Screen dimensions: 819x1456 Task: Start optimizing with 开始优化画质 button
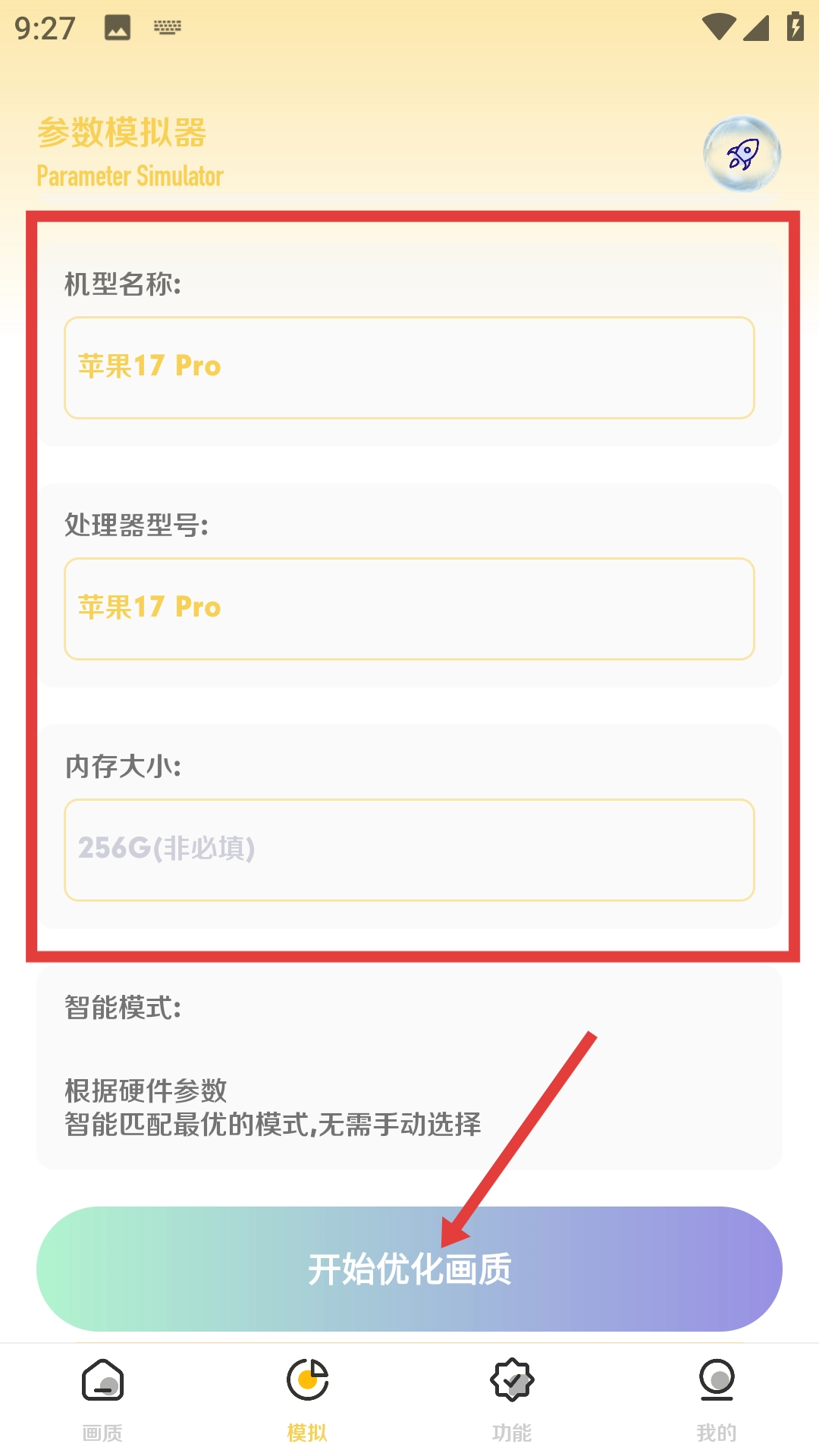pos(409,1269)
